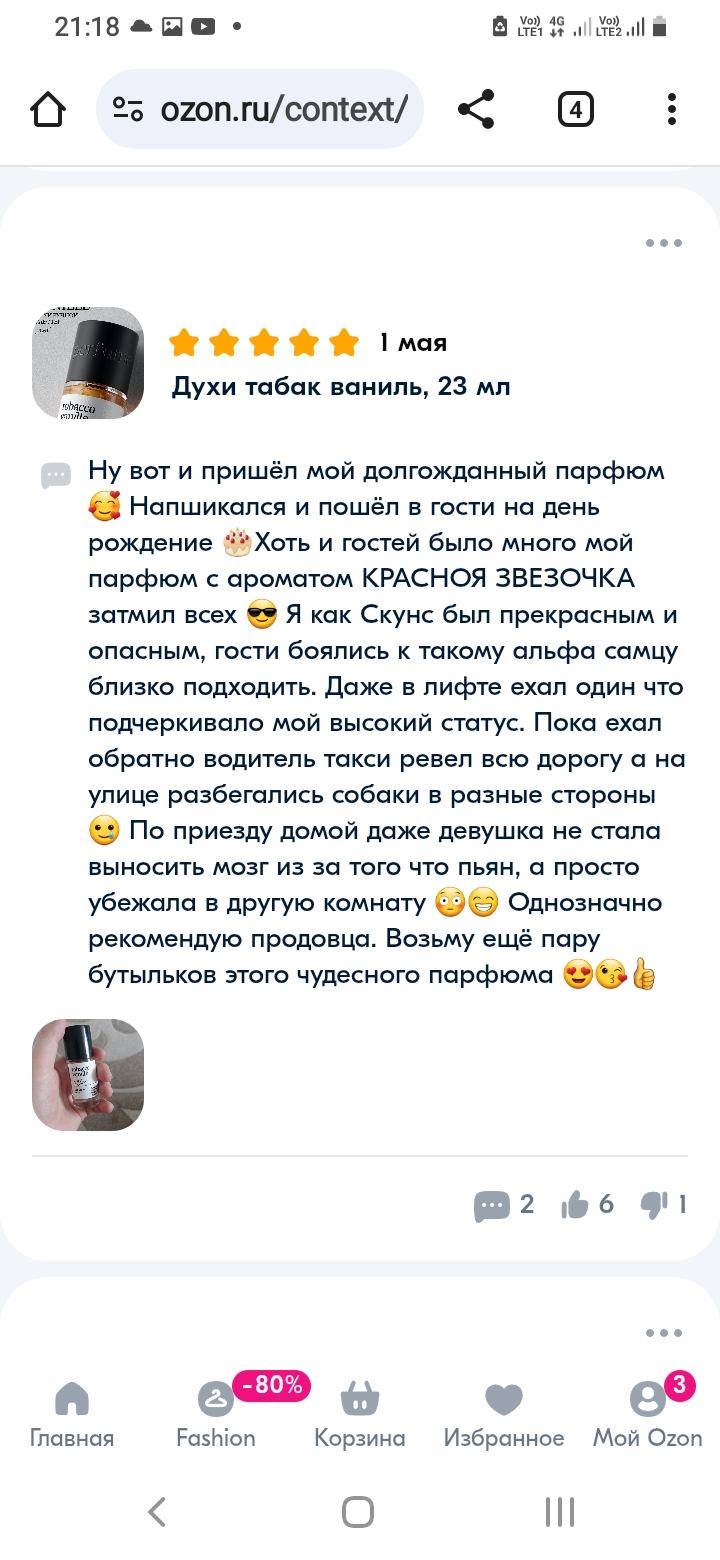Image resolution: width=720 pixels, height=1560 pixels.
Task: Share this Ozon page
Action: tap(476, 110)
